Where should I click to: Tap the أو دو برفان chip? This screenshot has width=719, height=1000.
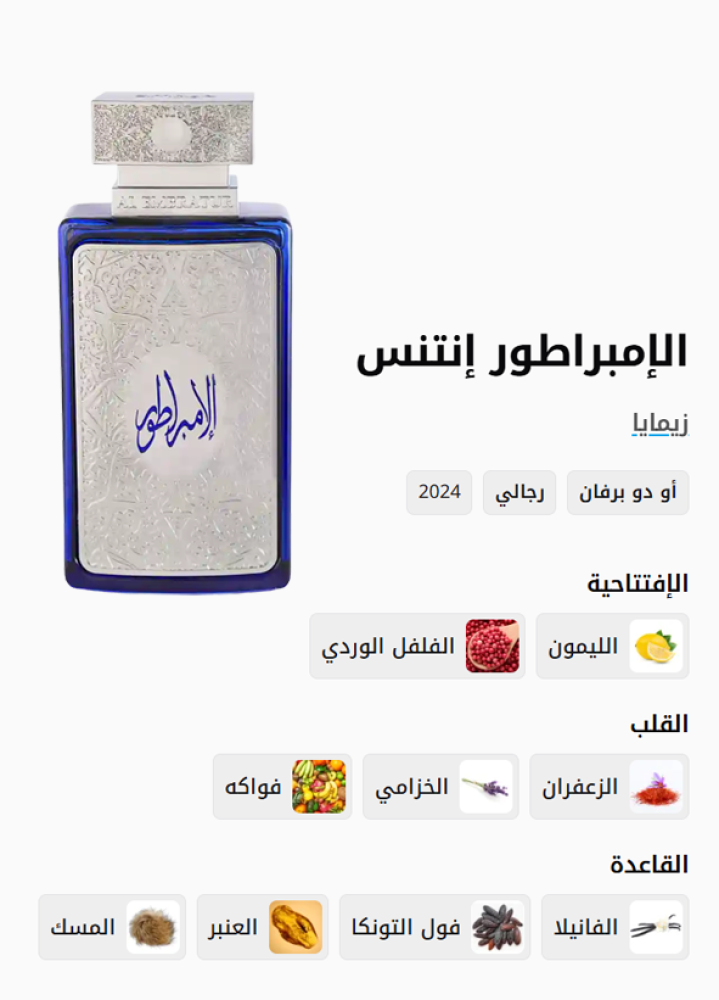[x=628, y=492]
